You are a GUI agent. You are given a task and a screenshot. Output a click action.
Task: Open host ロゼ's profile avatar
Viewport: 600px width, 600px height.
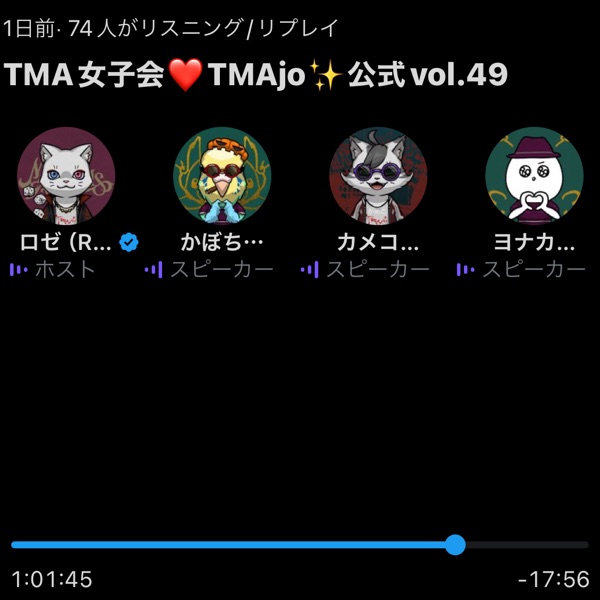[x=66, y=176]
